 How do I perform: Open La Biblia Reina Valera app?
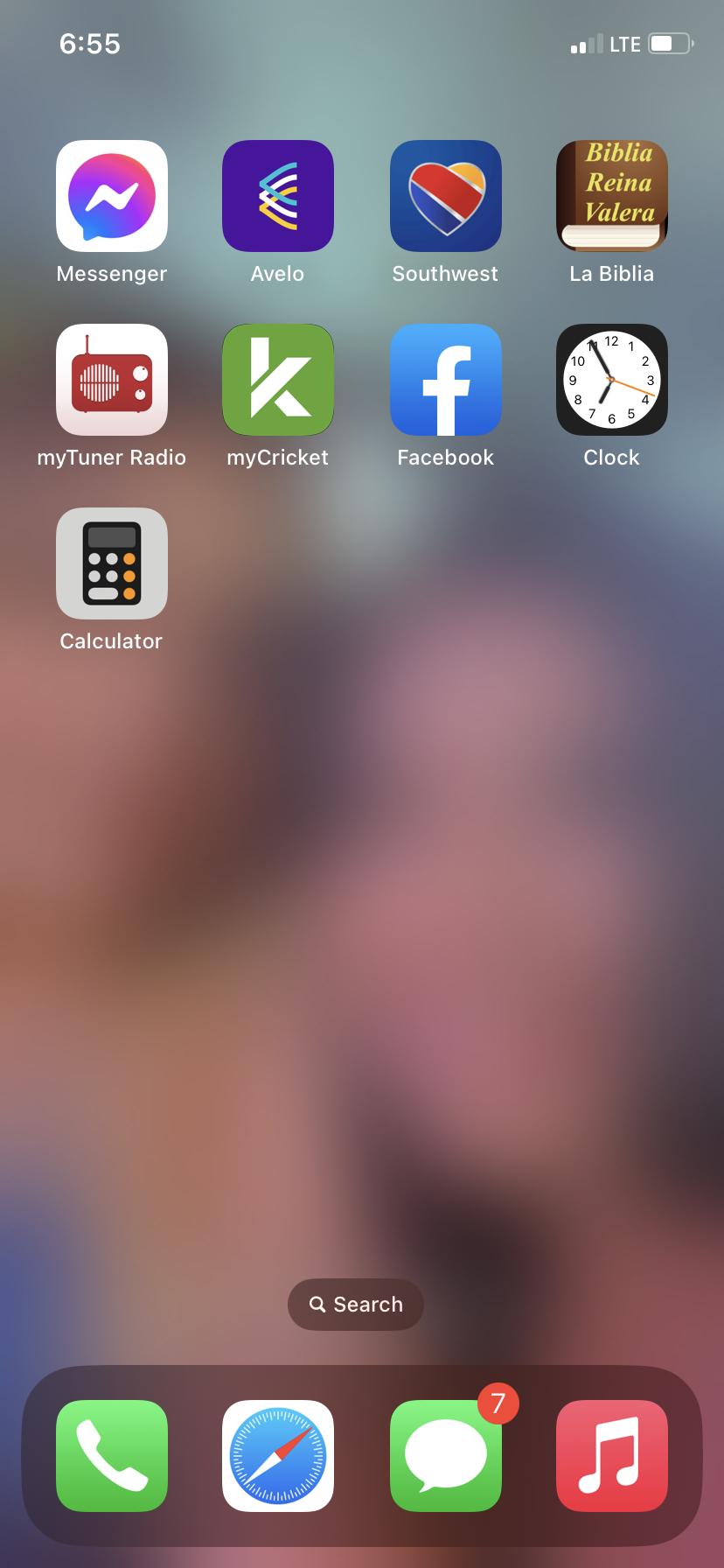pyautogui.click(x=612, y=196)
